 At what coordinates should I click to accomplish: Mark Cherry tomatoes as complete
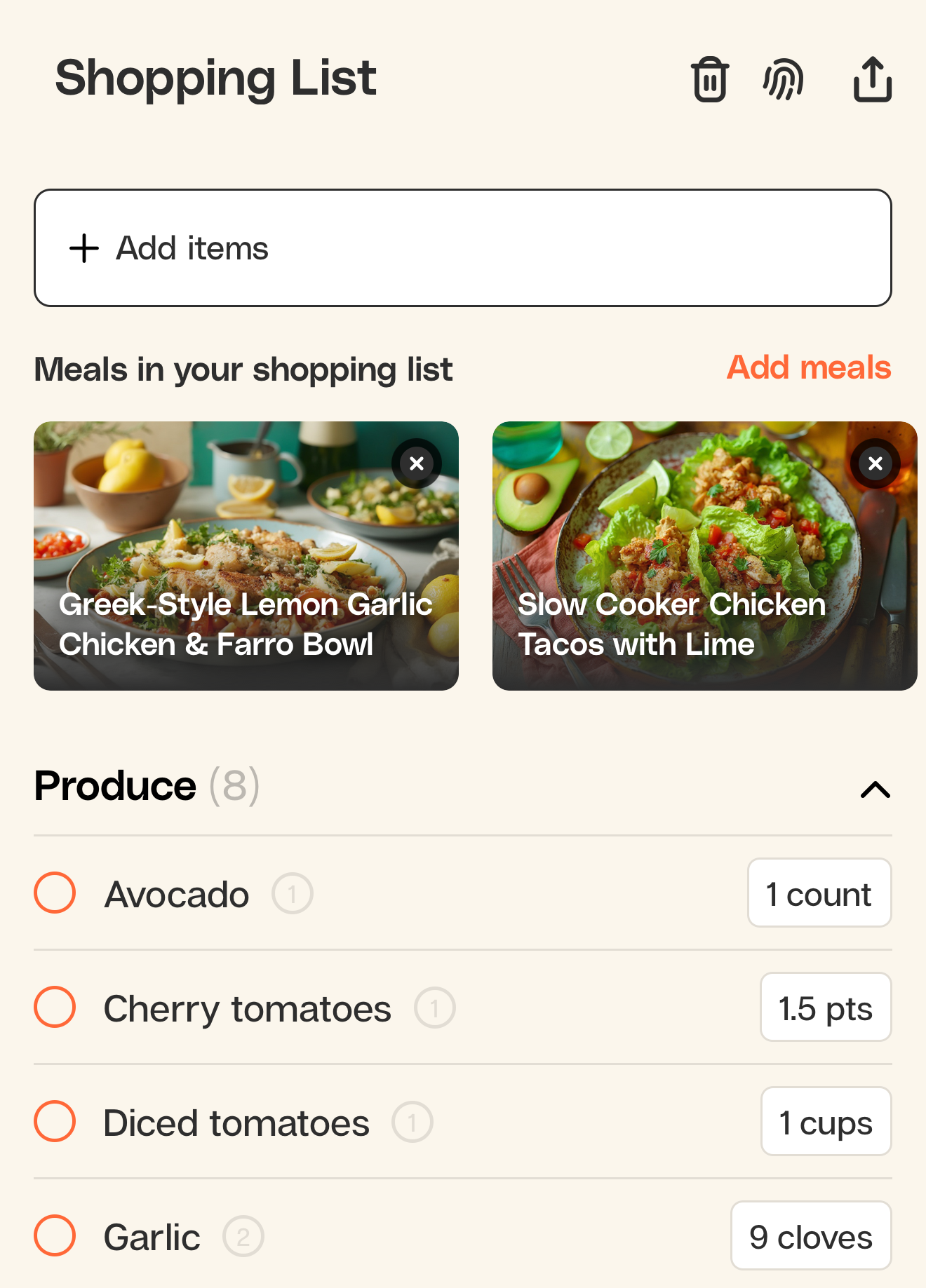54,1008
